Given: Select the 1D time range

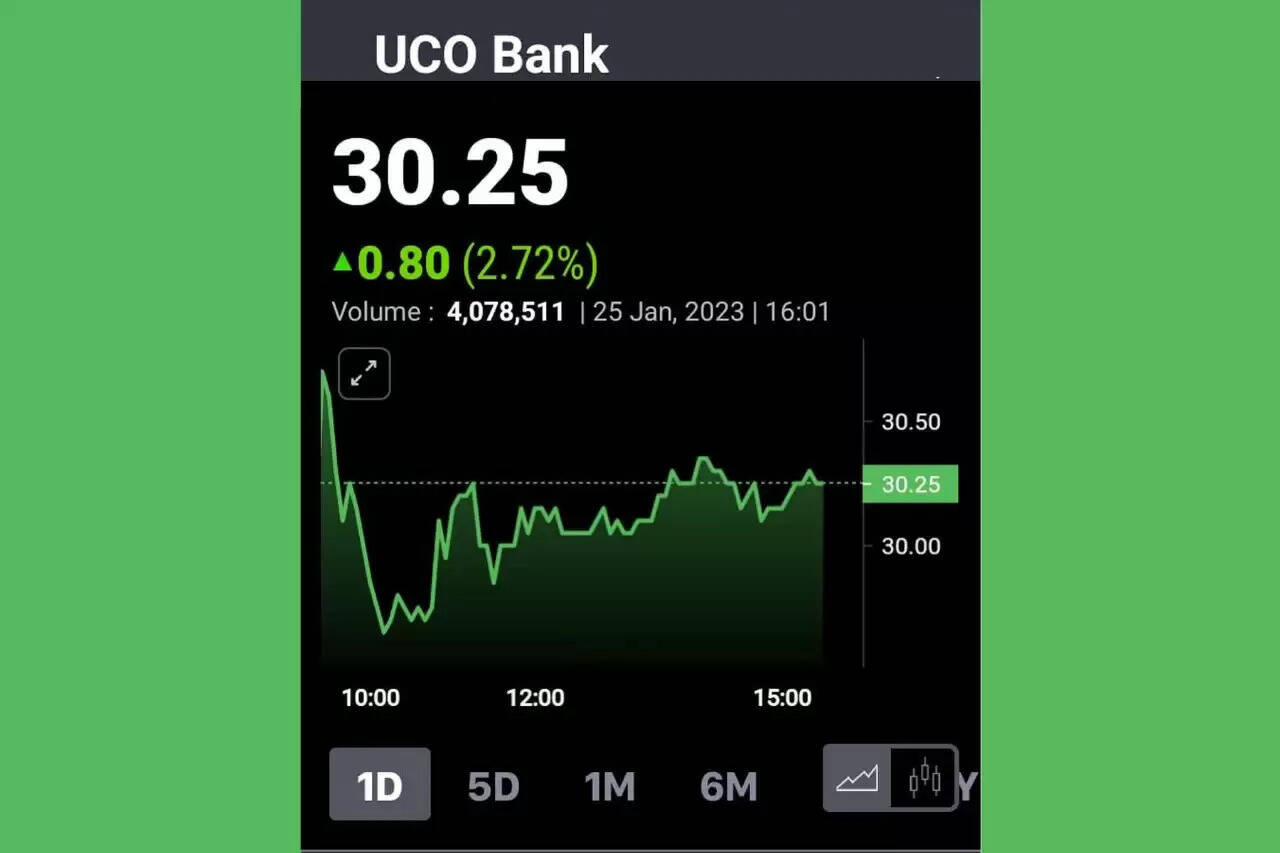Looking at the screenshot, I should [x=380, y=785].
